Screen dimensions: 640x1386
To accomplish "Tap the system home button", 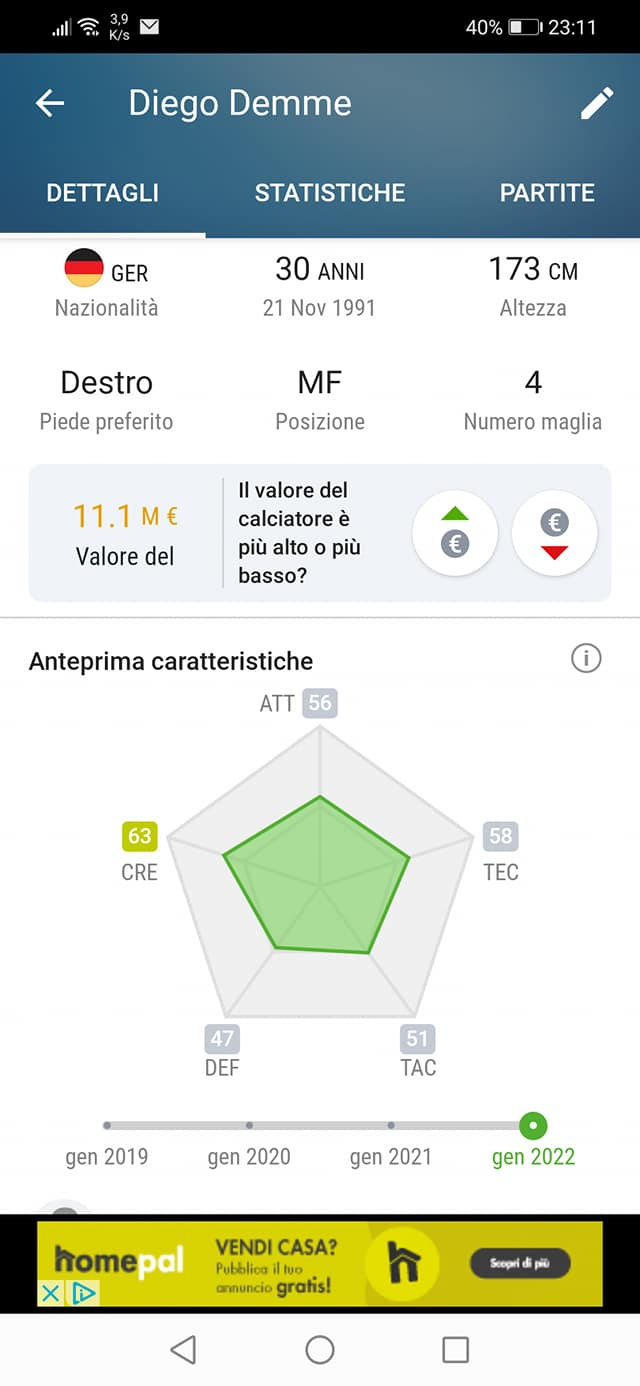I will click(x=320, y=1350).
